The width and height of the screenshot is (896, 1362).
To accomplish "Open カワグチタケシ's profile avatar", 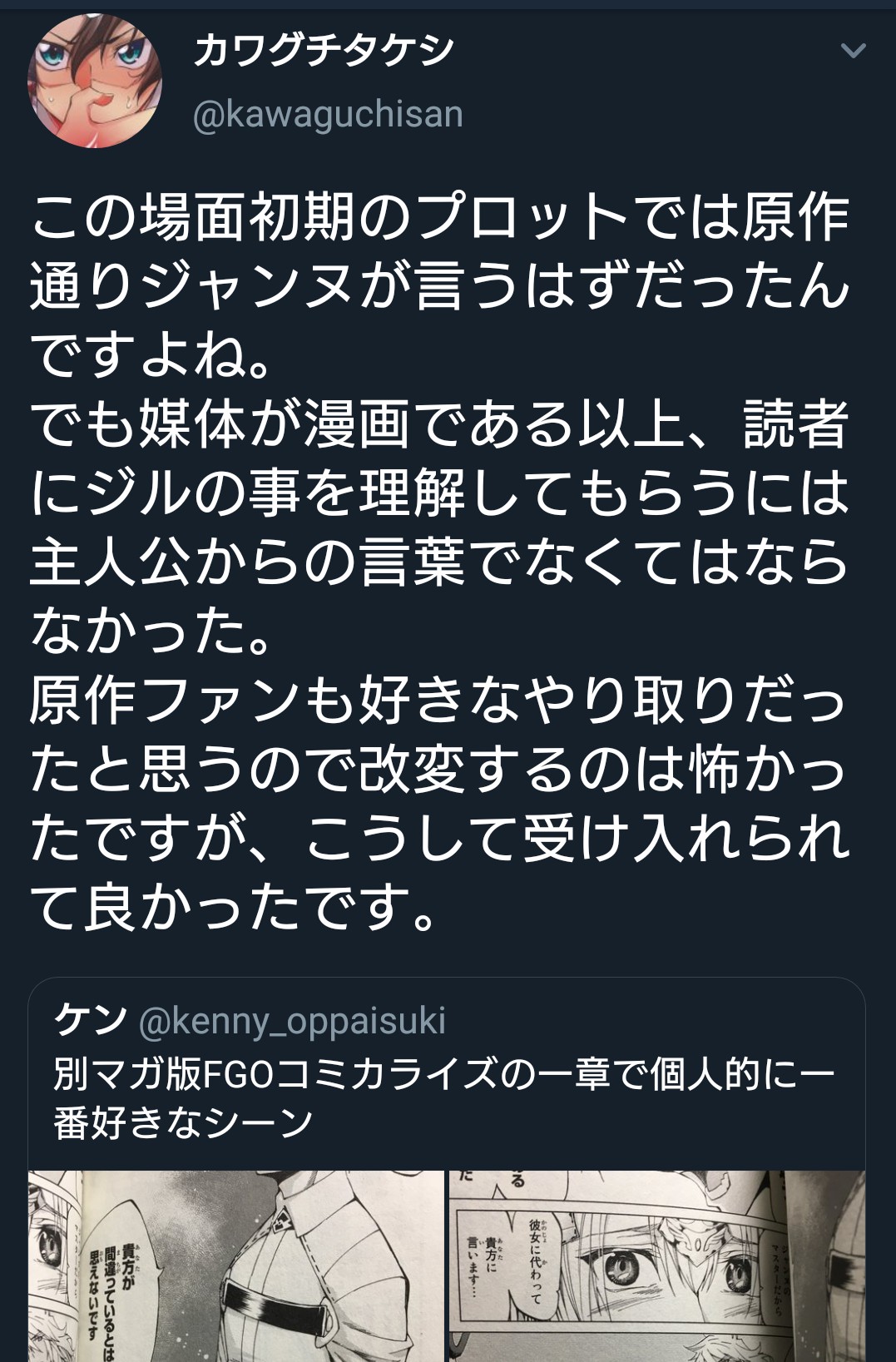I will coord(95,82).
